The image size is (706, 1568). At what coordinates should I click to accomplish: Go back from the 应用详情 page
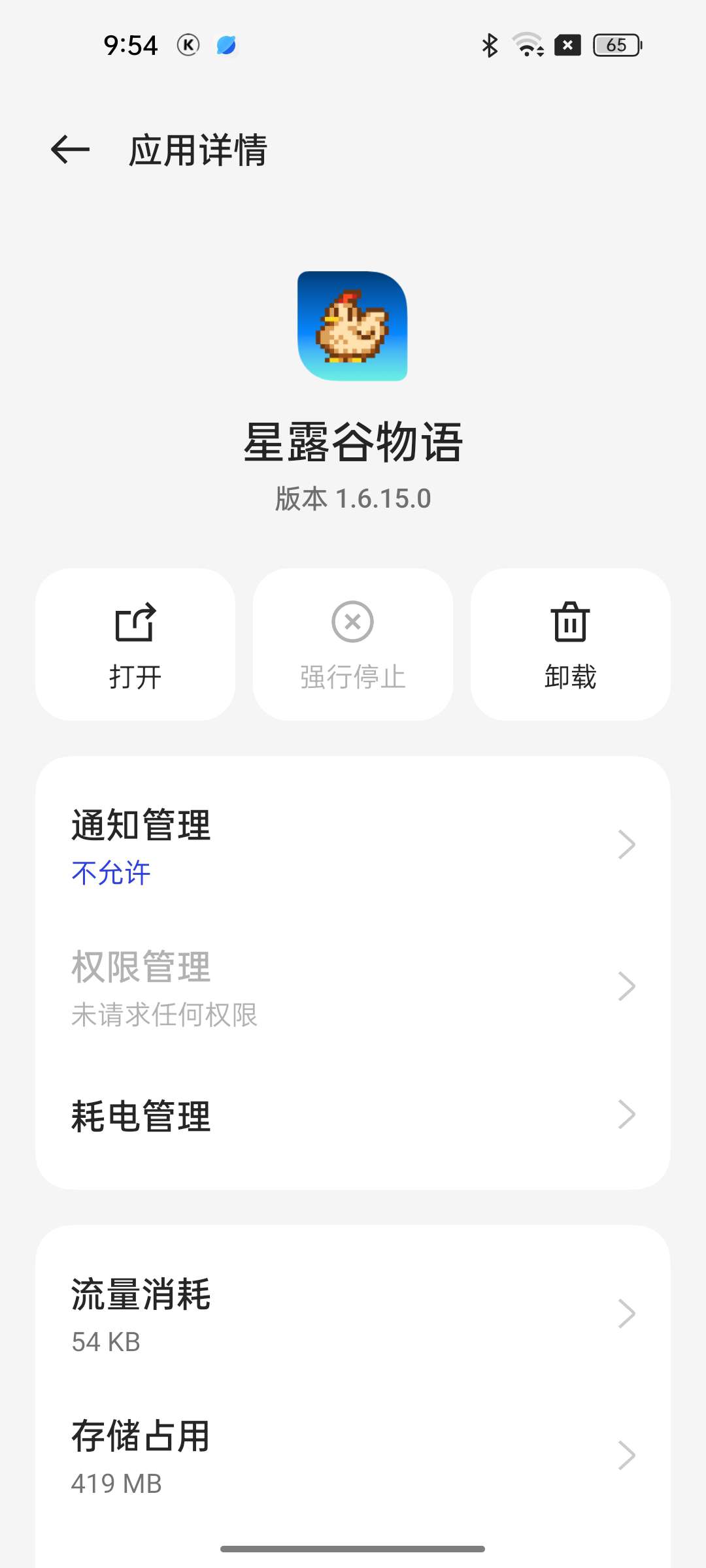(x=70, y=150)
